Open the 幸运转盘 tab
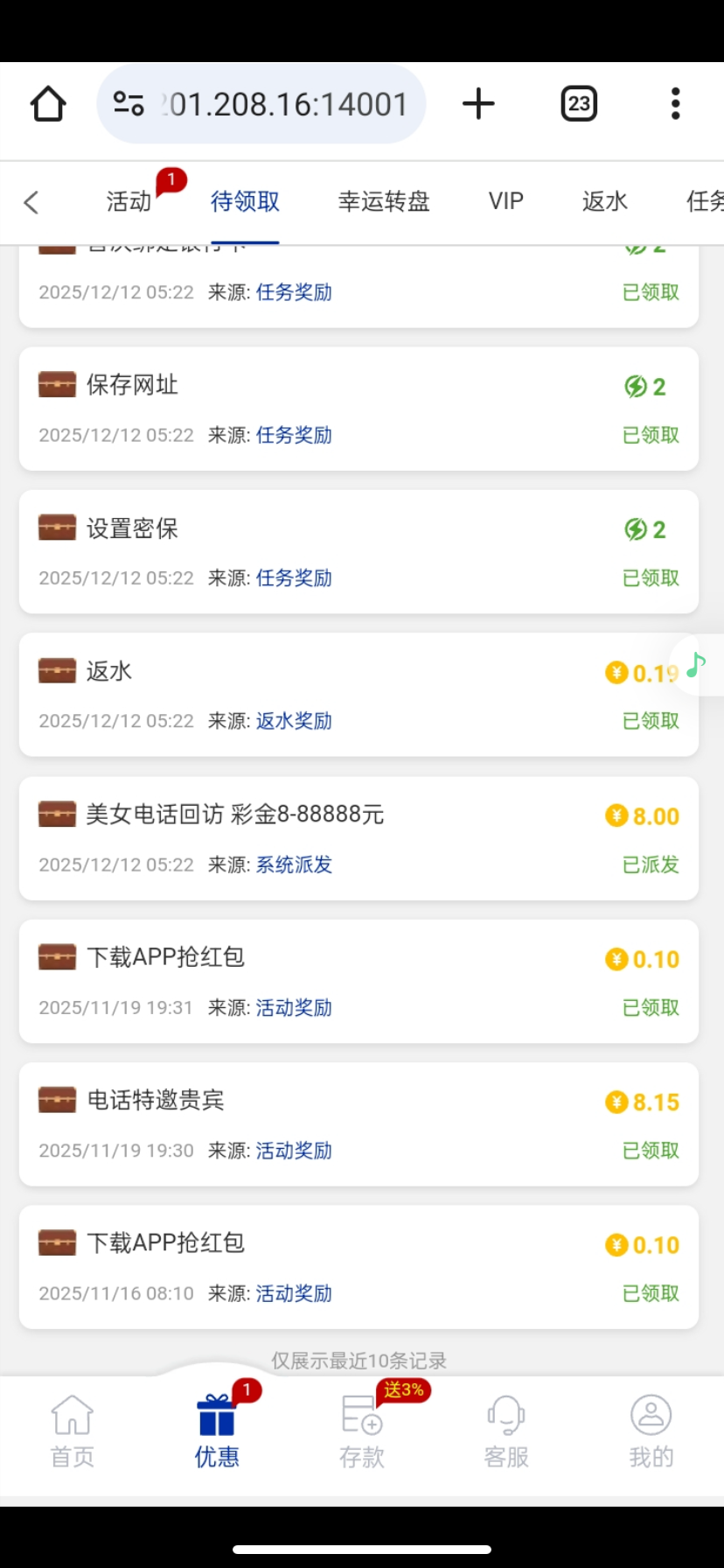This screenshot has width=724, height=1568. pyautogui.click(x=384, y=202)
